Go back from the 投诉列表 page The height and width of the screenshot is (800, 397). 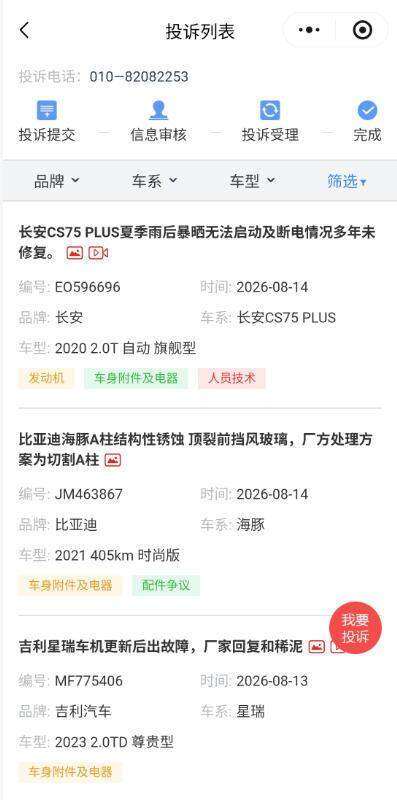24,31
